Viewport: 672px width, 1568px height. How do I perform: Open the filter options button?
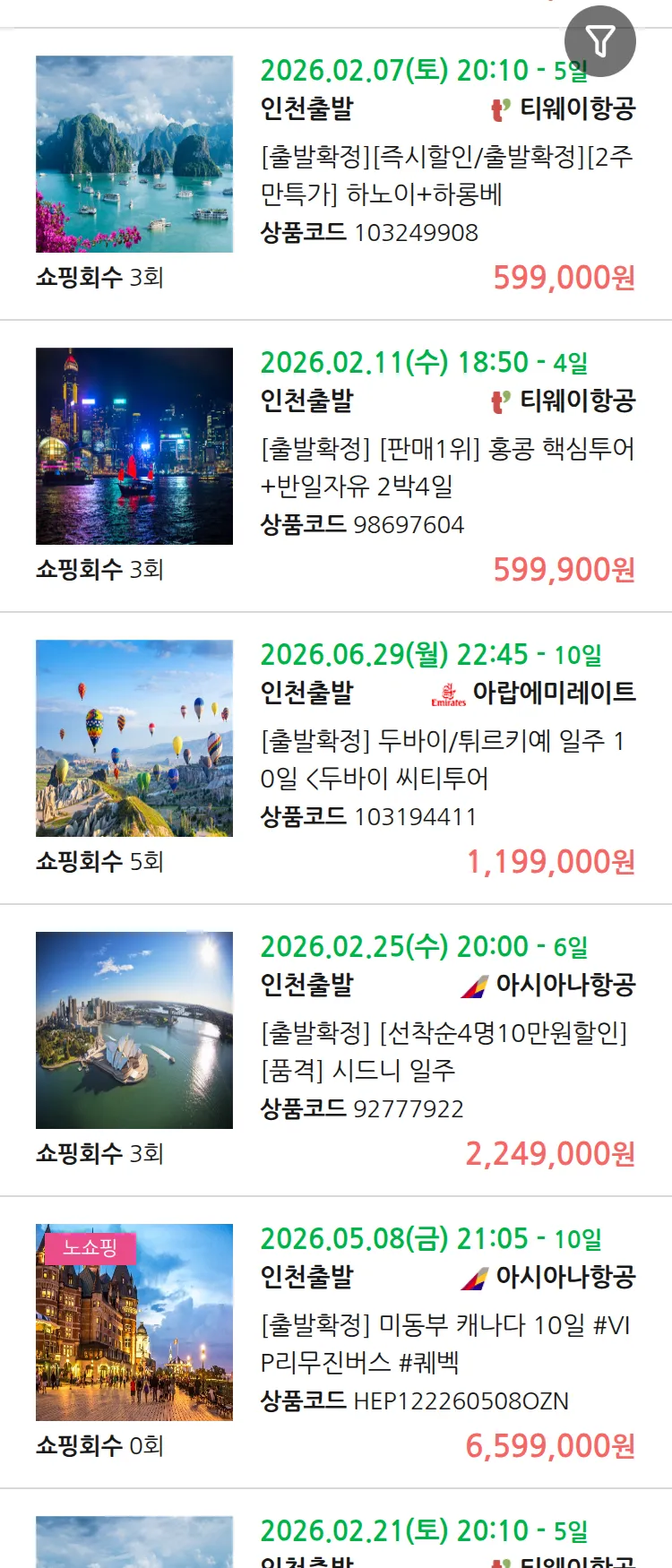(599, 41)
